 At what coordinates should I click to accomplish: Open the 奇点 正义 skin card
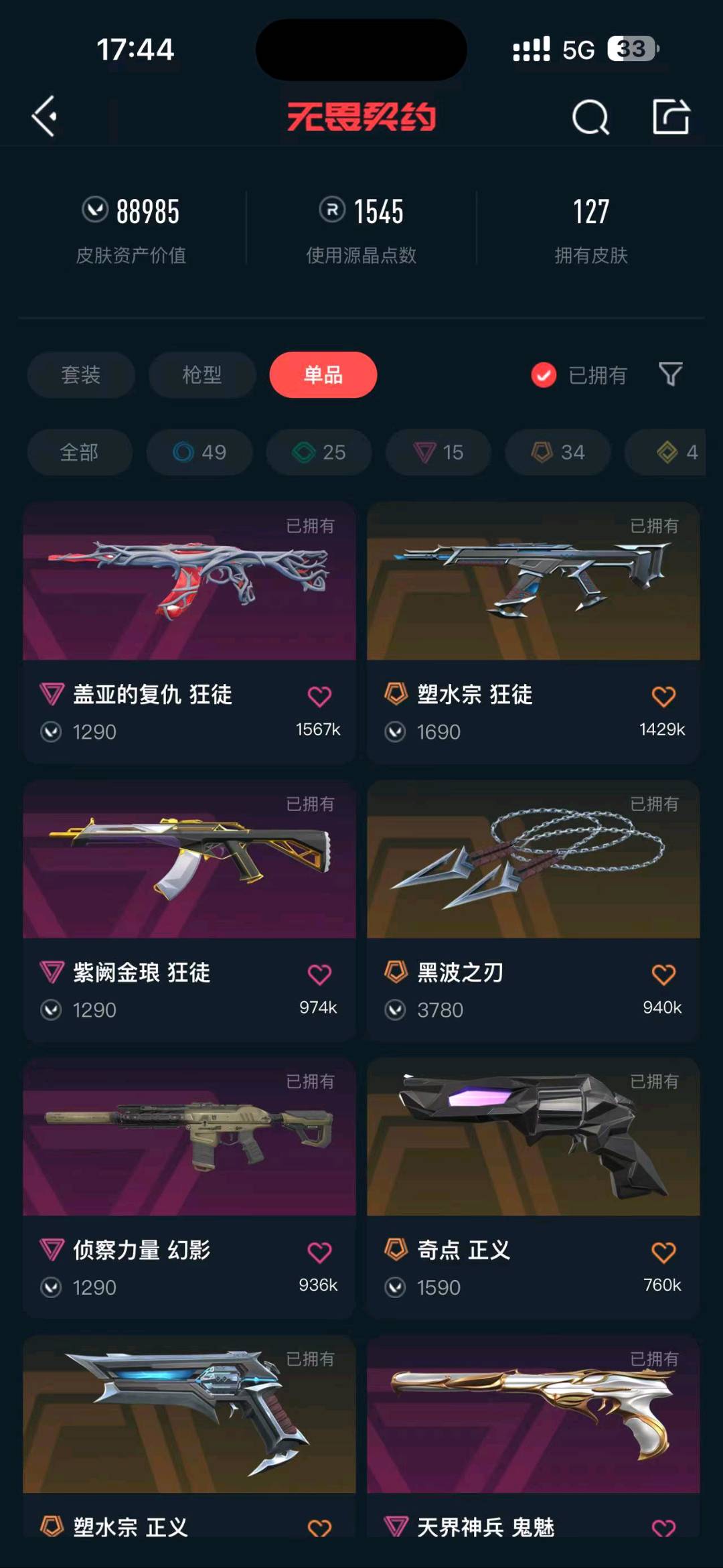534,1188
